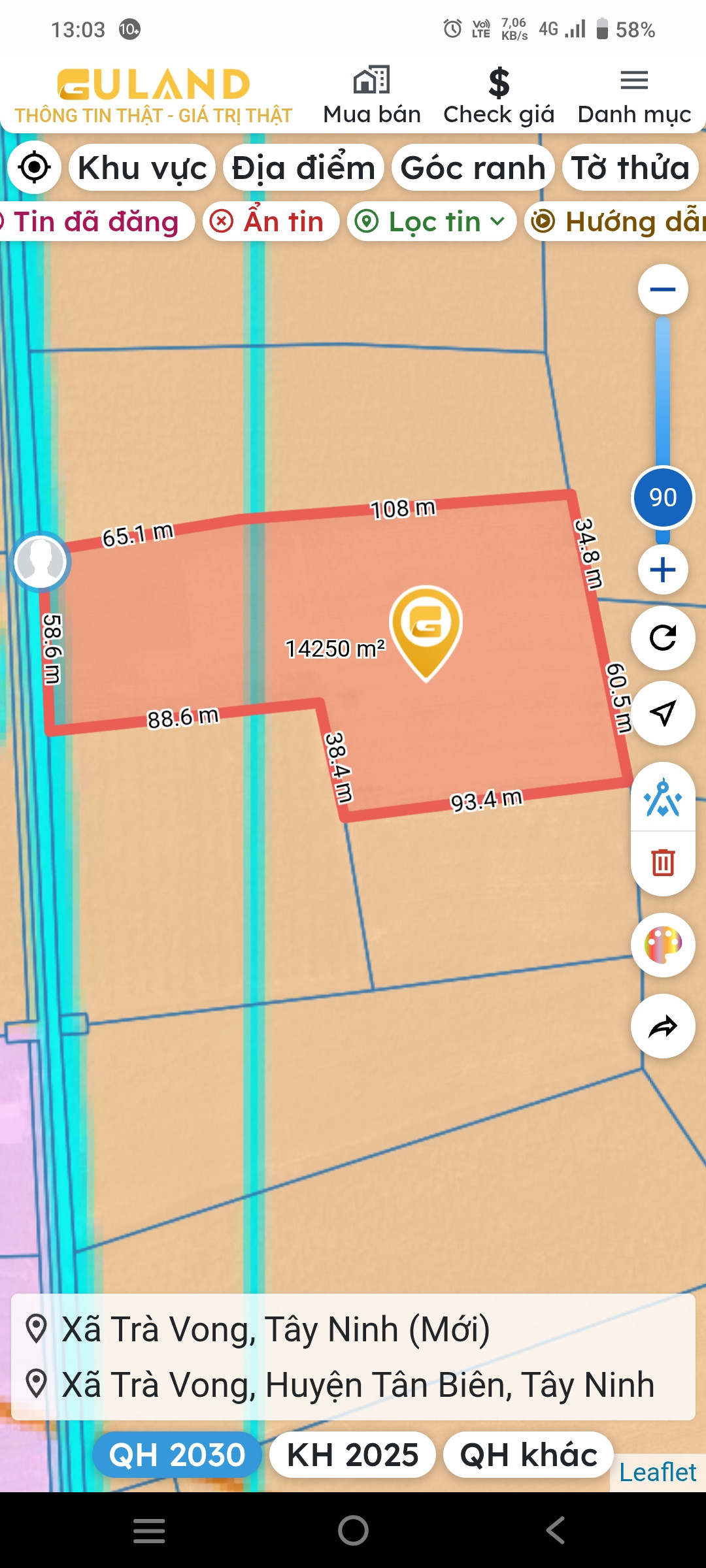Viewport: 706px width, 1568px height.
Task: Hide listings with Ẩn tin
Action: 271,221
